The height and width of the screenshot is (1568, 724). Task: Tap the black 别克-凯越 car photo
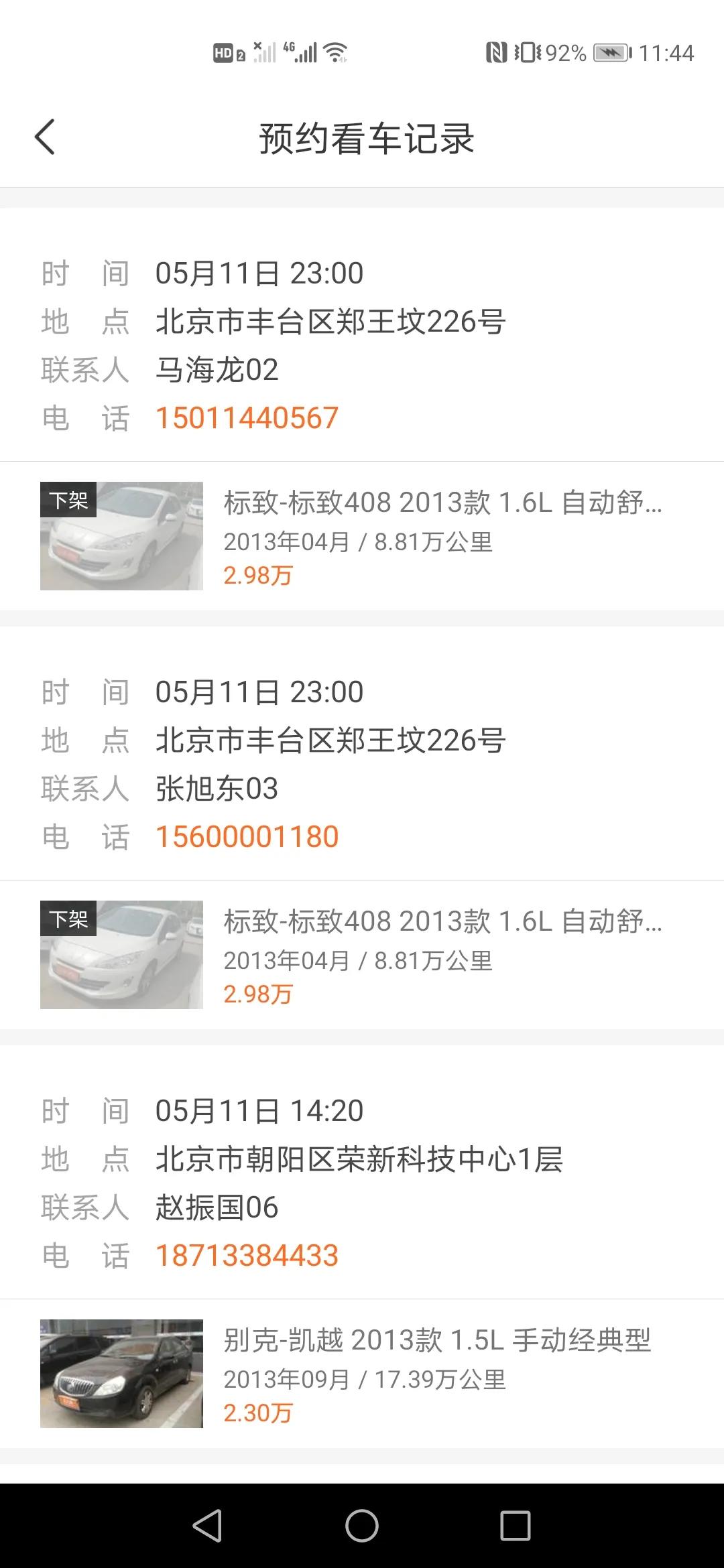click(x=121, y=1372)
